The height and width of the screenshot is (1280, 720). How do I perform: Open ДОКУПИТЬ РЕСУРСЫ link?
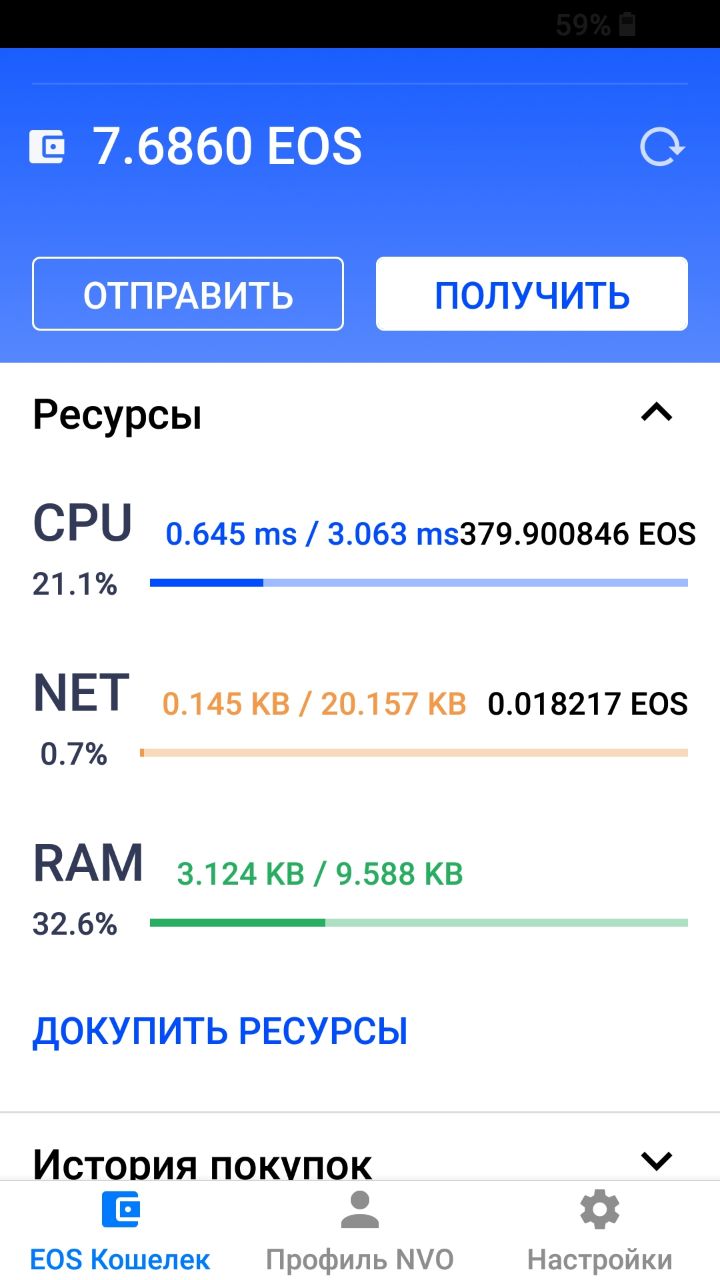(x=220, y=1031)
